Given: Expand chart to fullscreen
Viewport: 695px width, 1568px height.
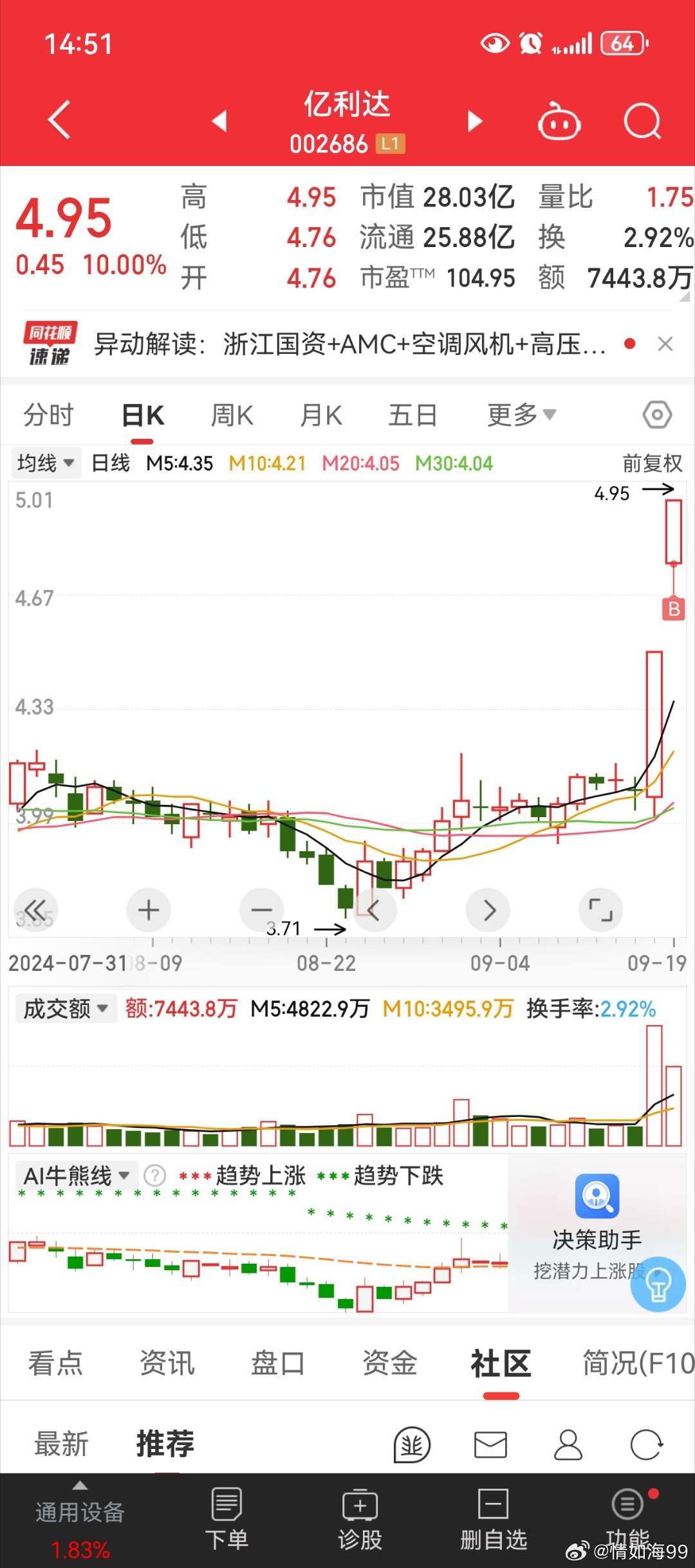Looking at the screenshot, I should coord(601,910).
